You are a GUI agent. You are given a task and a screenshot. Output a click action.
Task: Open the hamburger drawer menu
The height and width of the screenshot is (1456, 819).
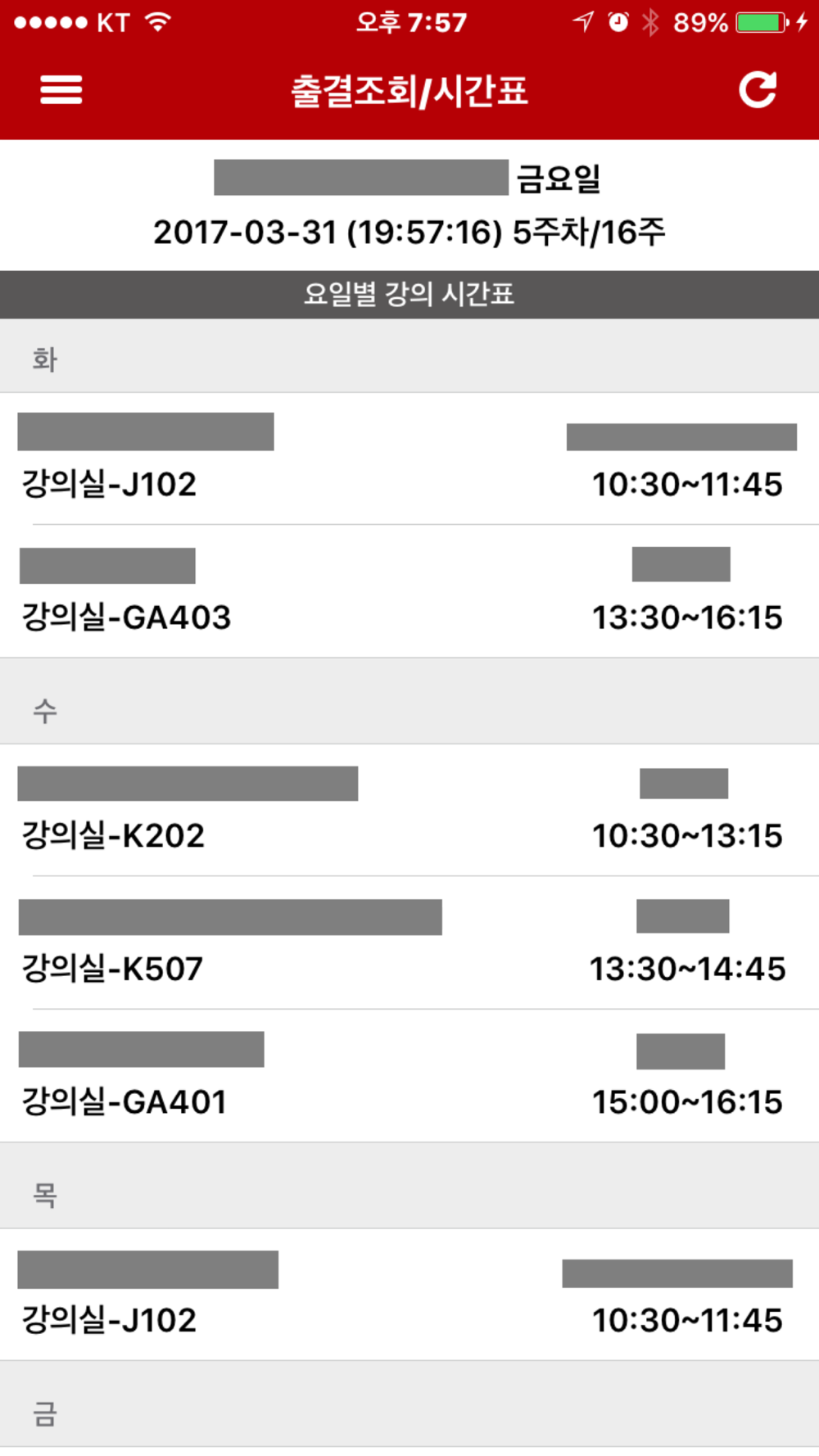pos(61,89)
